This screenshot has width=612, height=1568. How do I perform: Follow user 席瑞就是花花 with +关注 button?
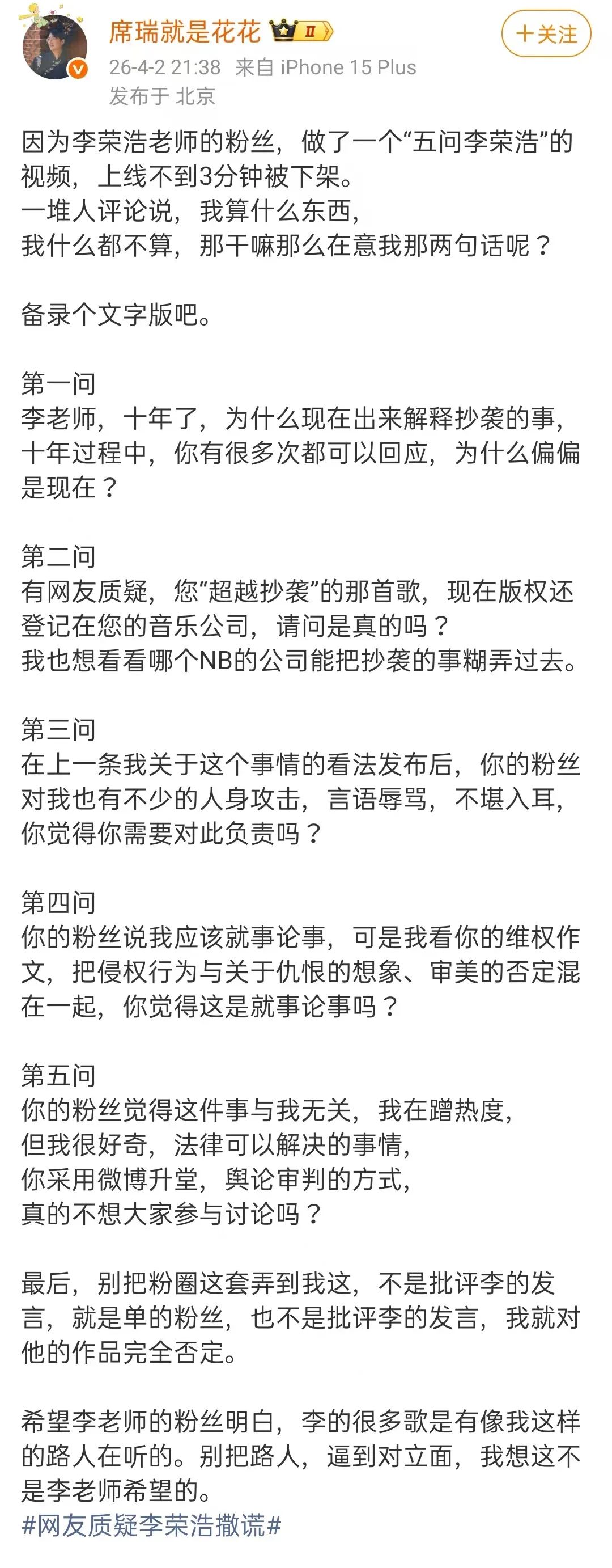546,35
